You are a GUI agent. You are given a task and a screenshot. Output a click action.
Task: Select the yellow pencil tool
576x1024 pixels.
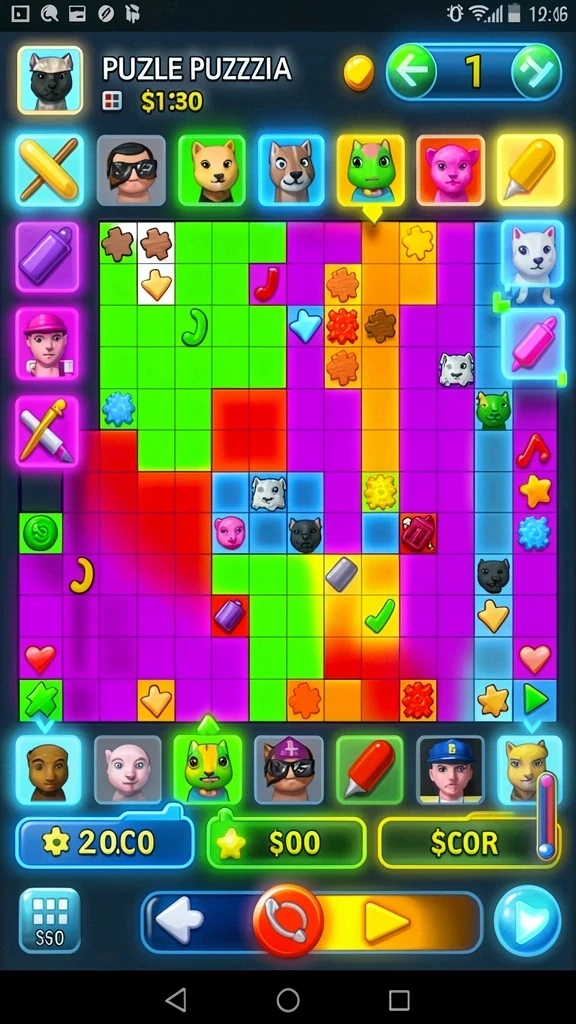tap(530, 170)
